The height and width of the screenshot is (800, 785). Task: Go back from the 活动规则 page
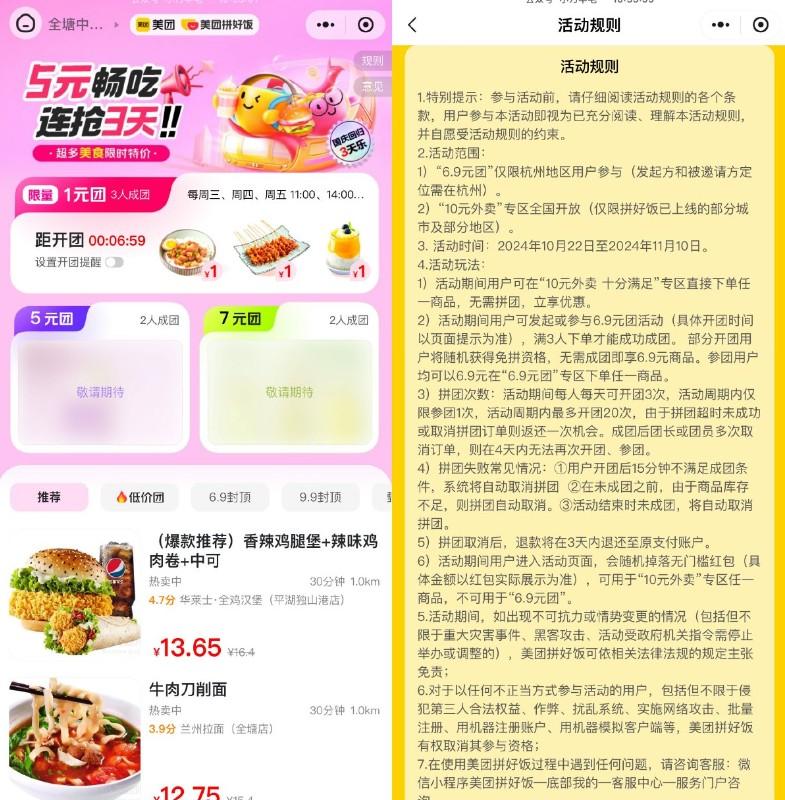[412, 25]
